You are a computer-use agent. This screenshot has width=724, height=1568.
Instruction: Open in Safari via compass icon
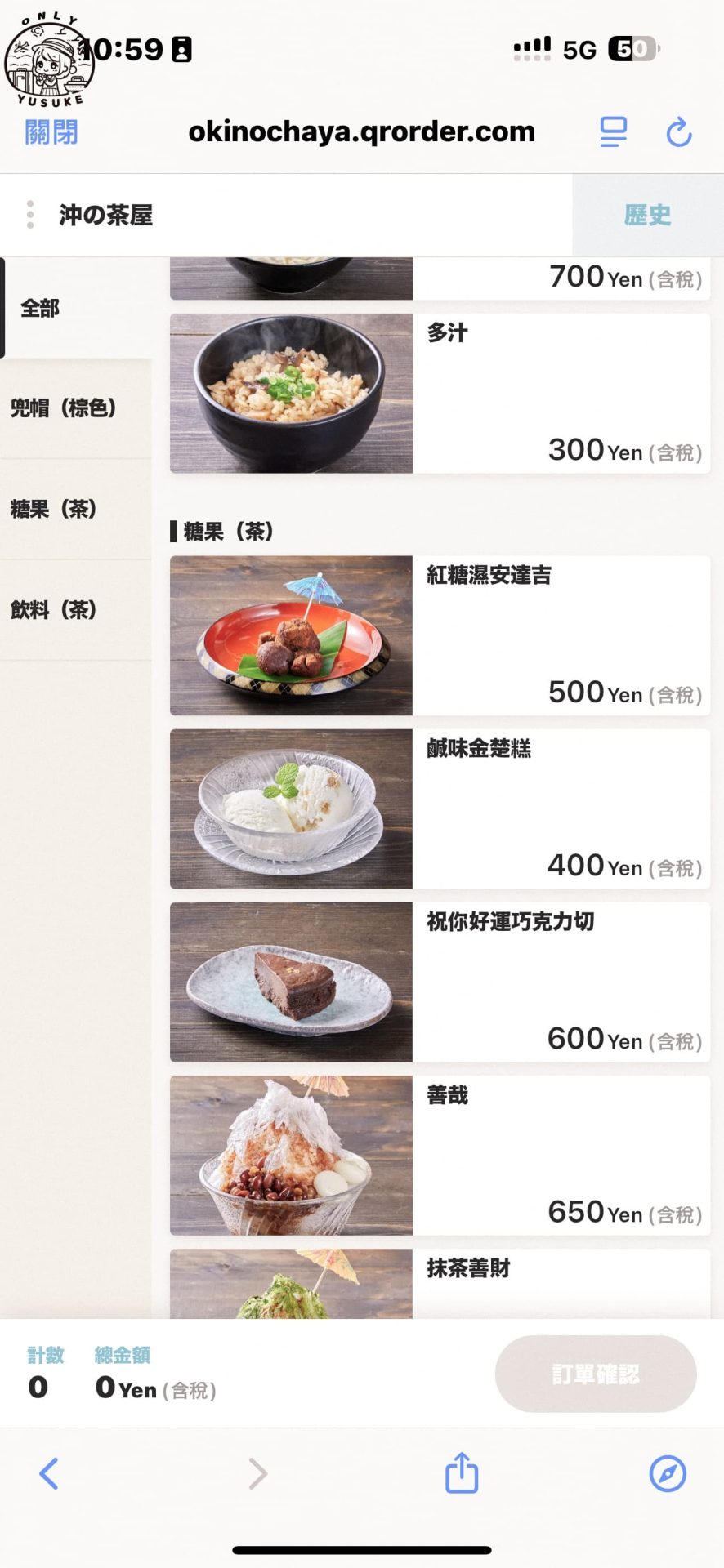[667, 1473]
